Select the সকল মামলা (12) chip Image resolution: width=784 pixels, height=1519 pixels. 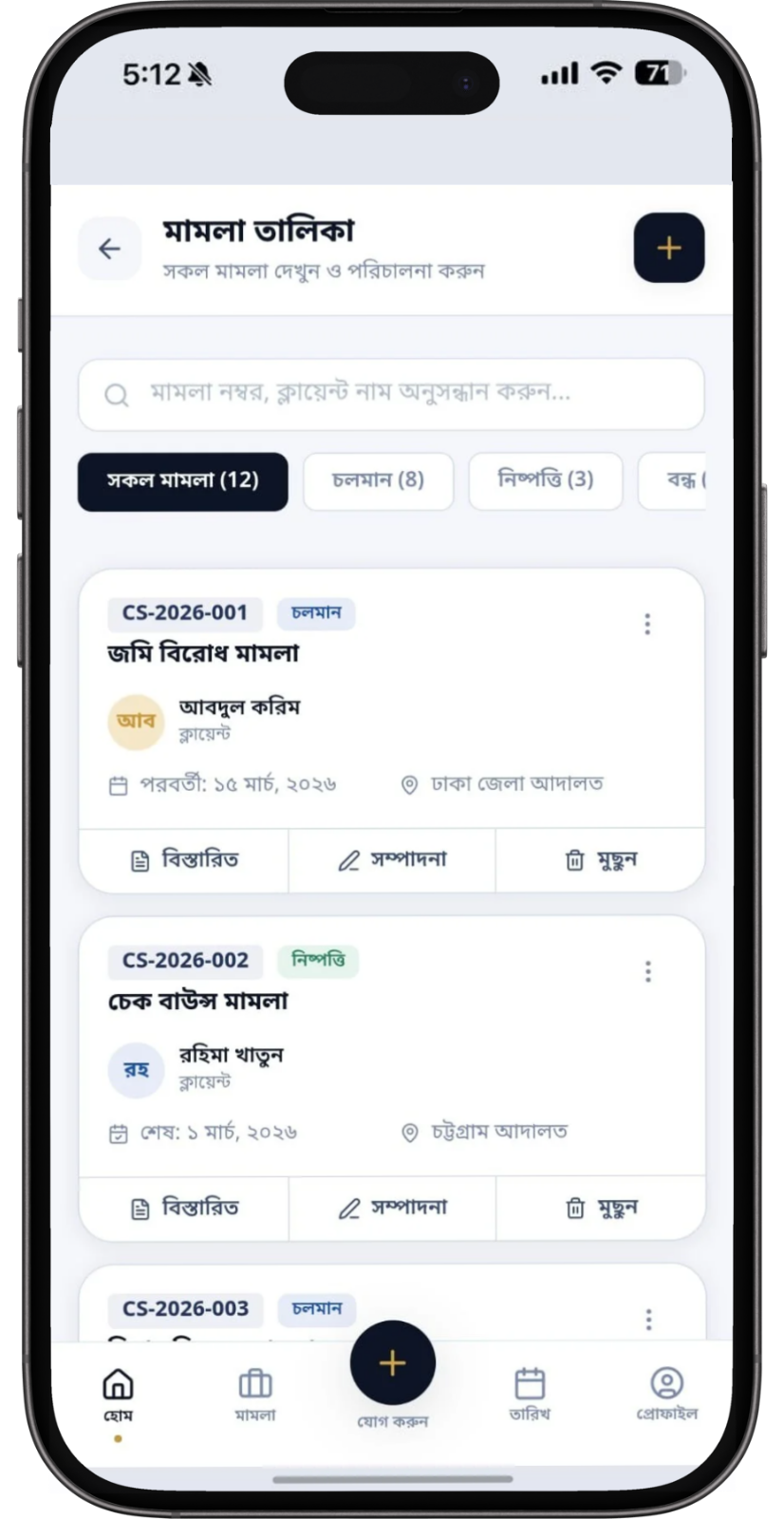(183, 481)
